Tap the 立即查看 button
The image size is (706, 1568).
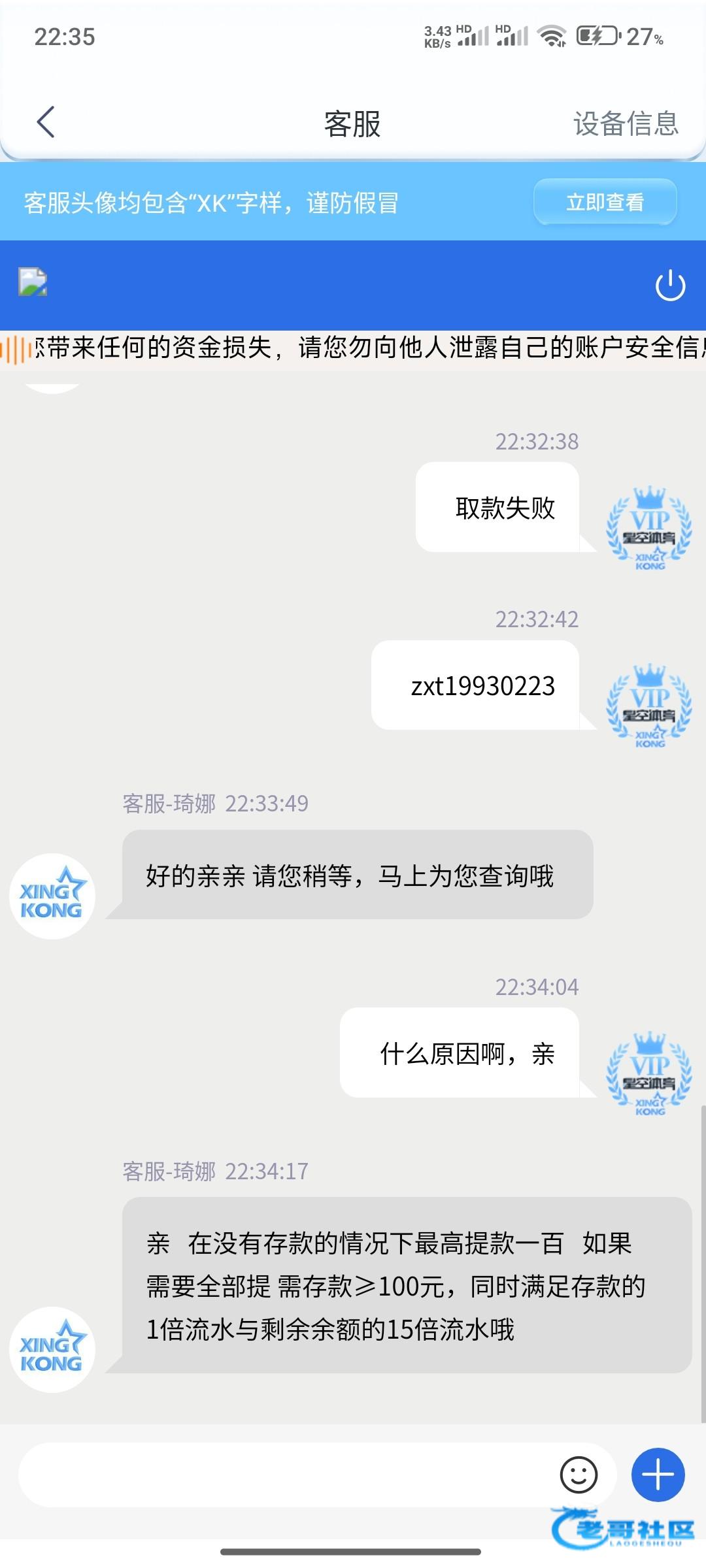coord(605,202)
